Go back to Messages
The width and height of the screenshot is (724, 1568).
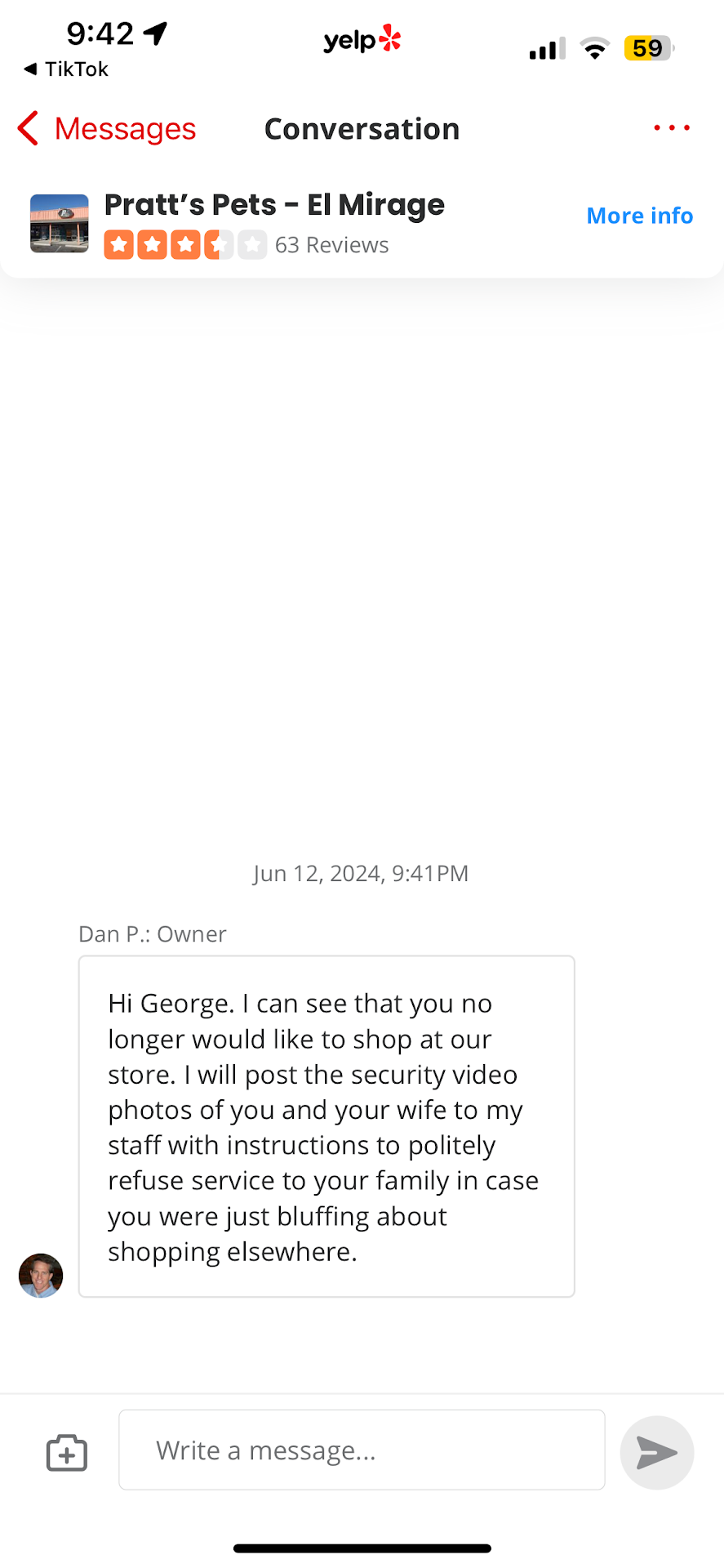coord(107,129)
